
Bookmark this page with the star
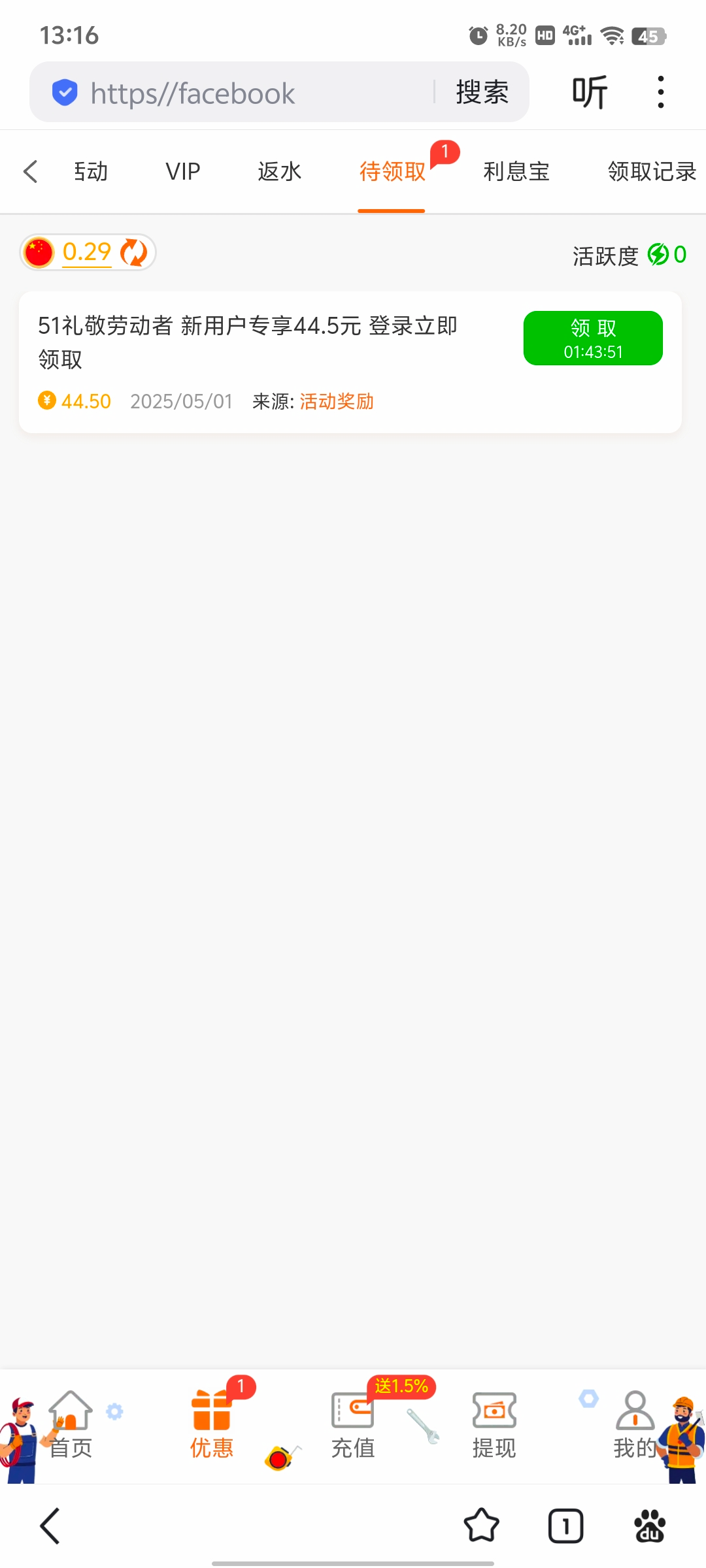pos(481,1526)
